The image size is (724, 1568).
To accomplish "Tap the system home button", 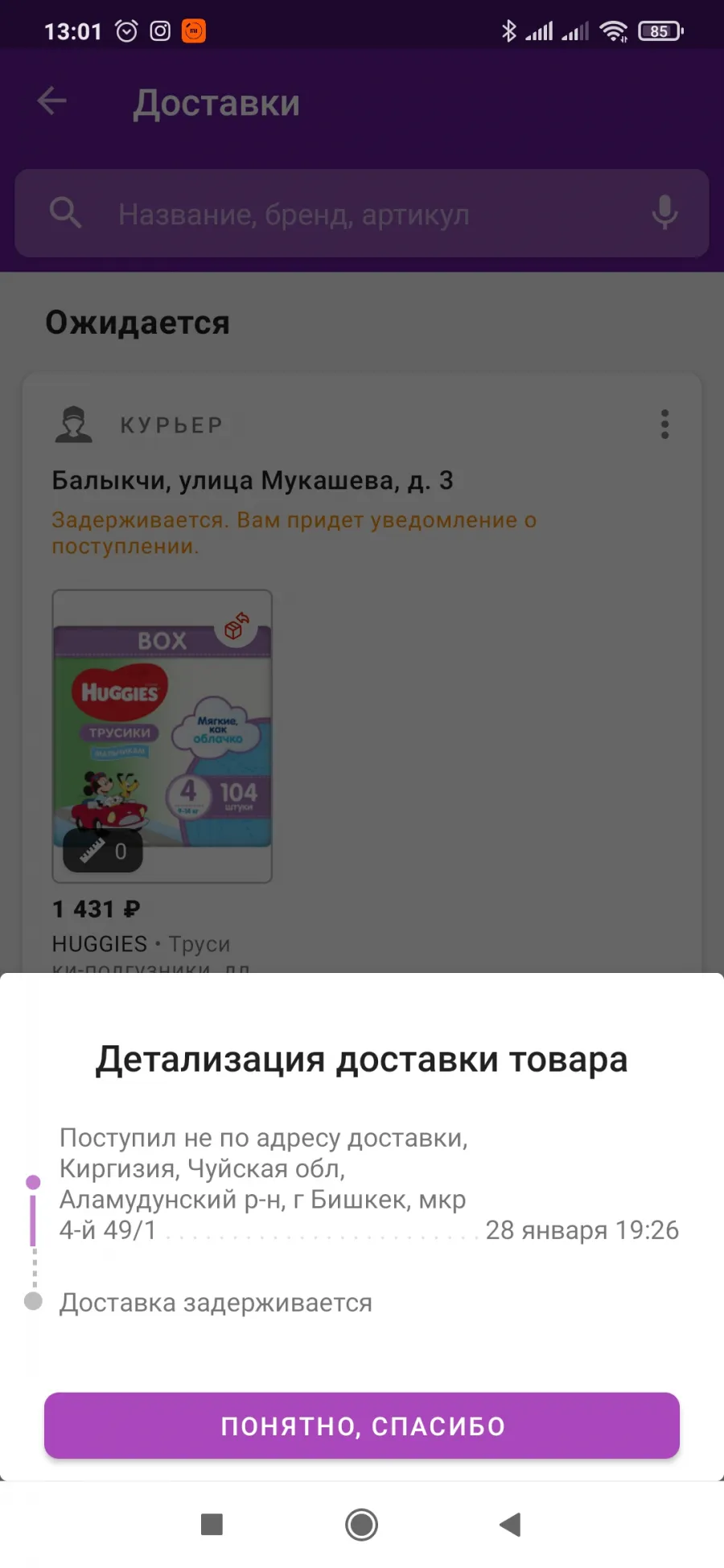I will coord(361,1525).
